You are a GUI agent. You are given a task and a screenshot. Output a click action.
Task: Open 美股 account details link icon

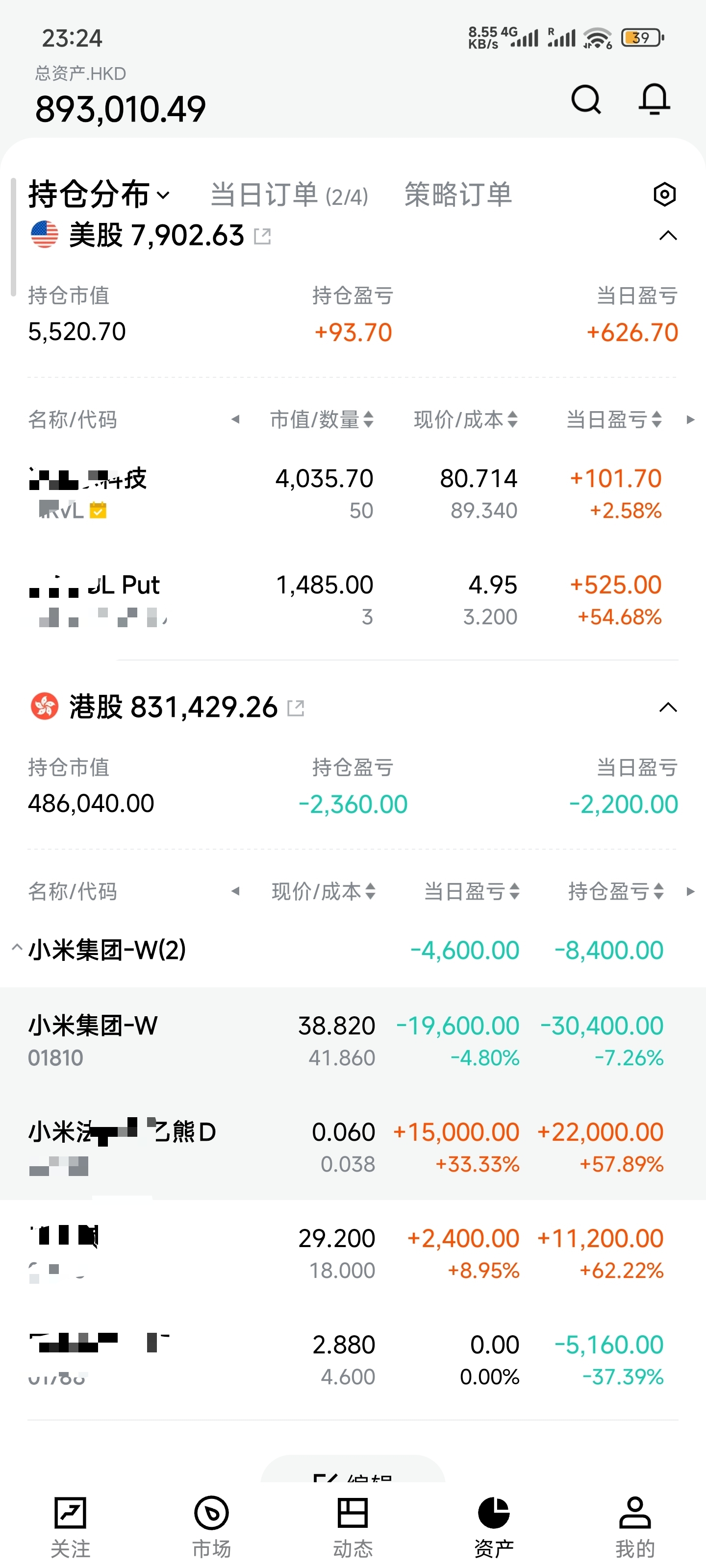coord(262,236)
